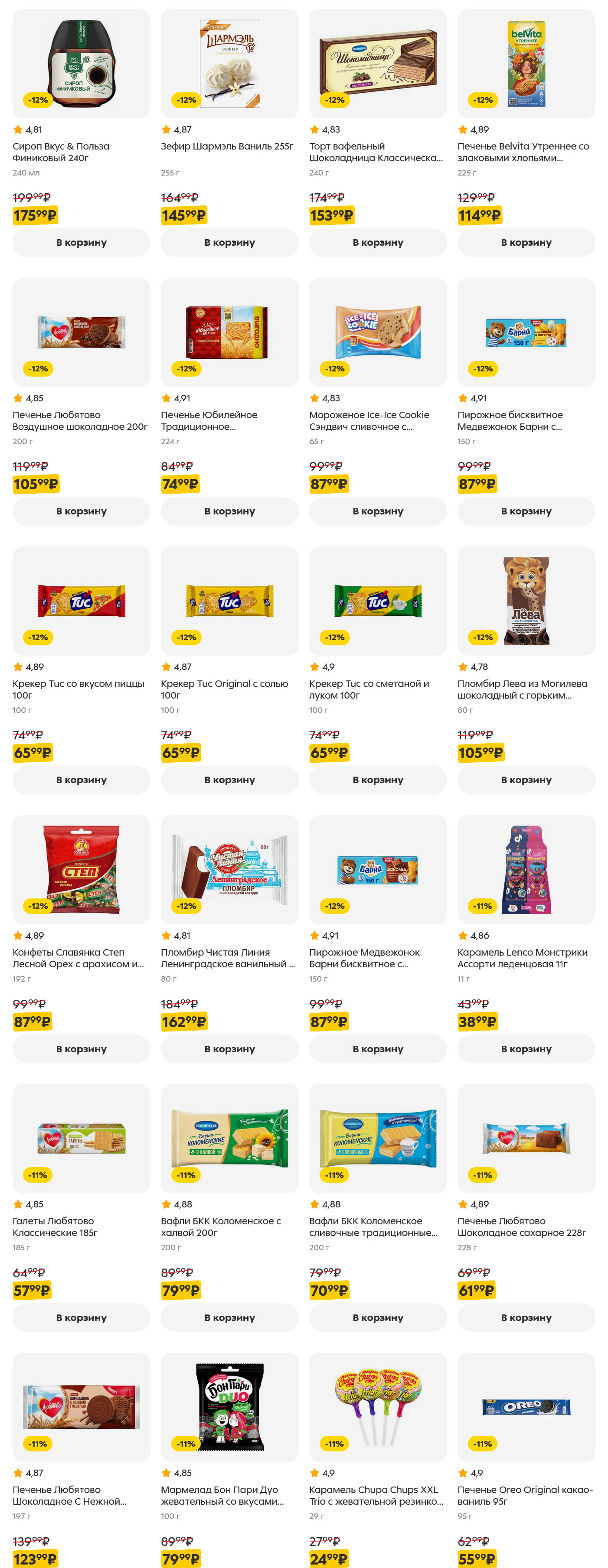Add Мороженое Ice-Ice Cookie Сэндвич to cart

(x=377, y=511)
